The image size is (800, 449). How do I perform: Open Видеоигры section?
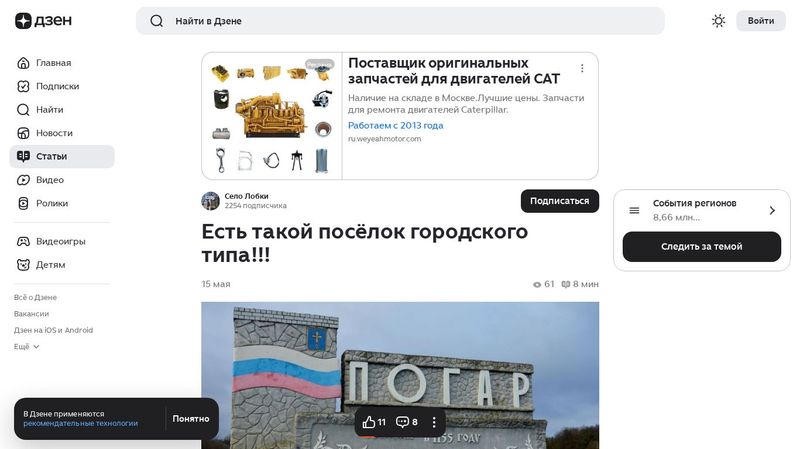(60, 241)
